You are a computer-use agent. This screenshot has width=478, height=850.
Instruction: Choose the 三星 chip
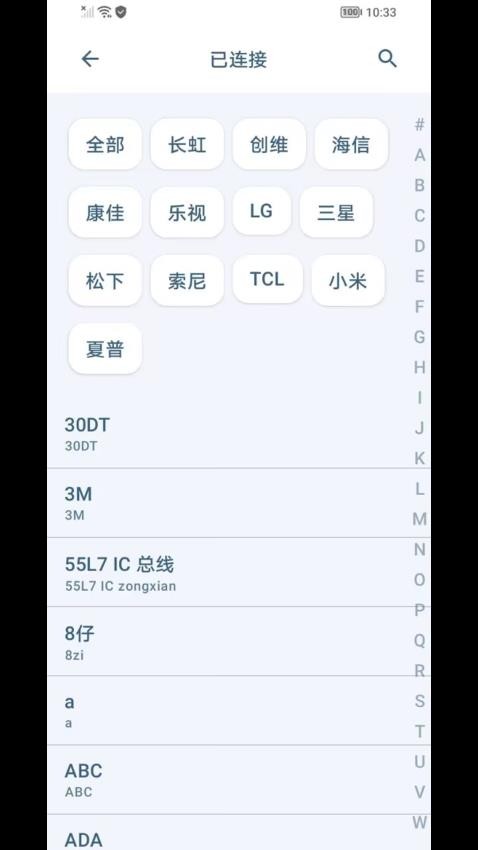(x=336, y=212)
